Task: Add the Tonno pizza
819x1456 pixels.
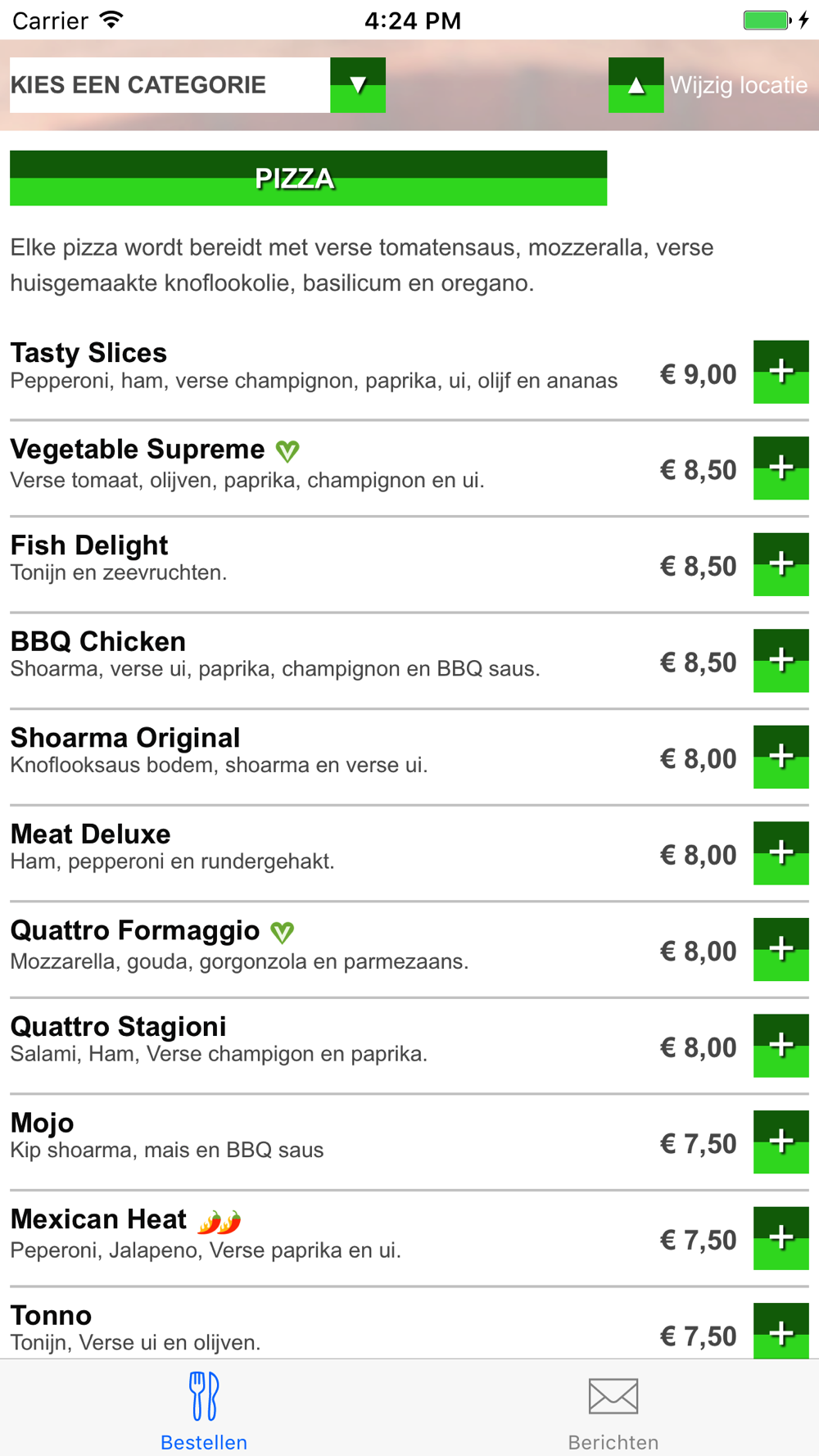Action: (x=781, y=1332)
